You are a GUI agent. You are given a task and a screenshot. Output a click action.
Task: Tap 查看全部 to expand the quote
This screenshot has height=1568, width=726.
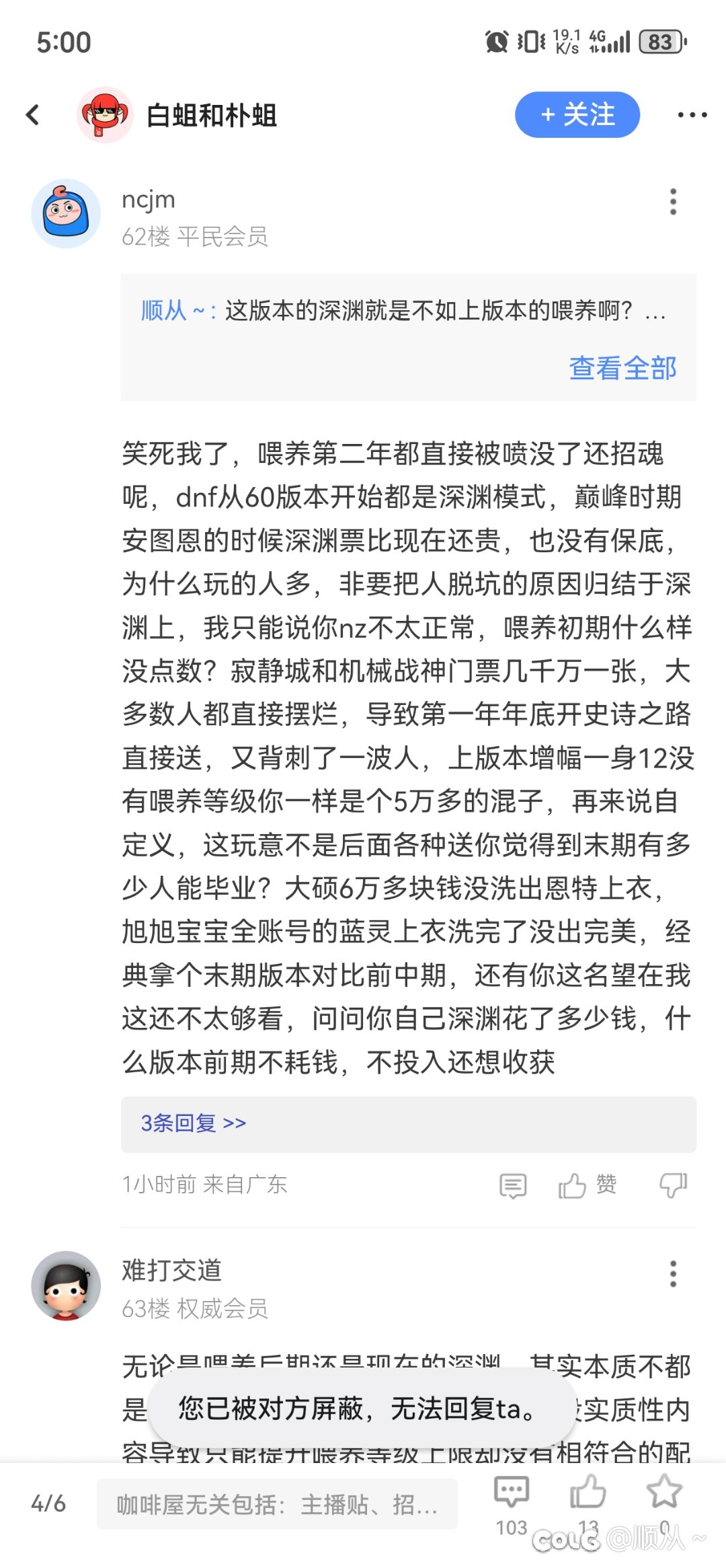(622, 368)
